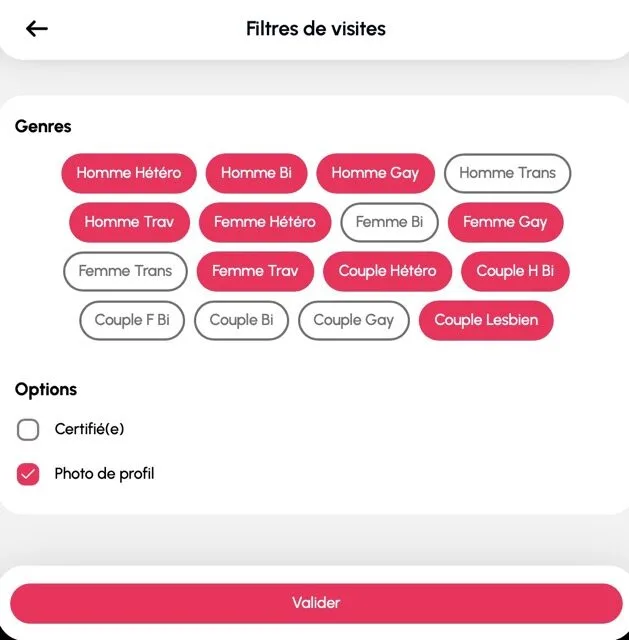Deselect the Couple H Bi chip

click(515, 271)
